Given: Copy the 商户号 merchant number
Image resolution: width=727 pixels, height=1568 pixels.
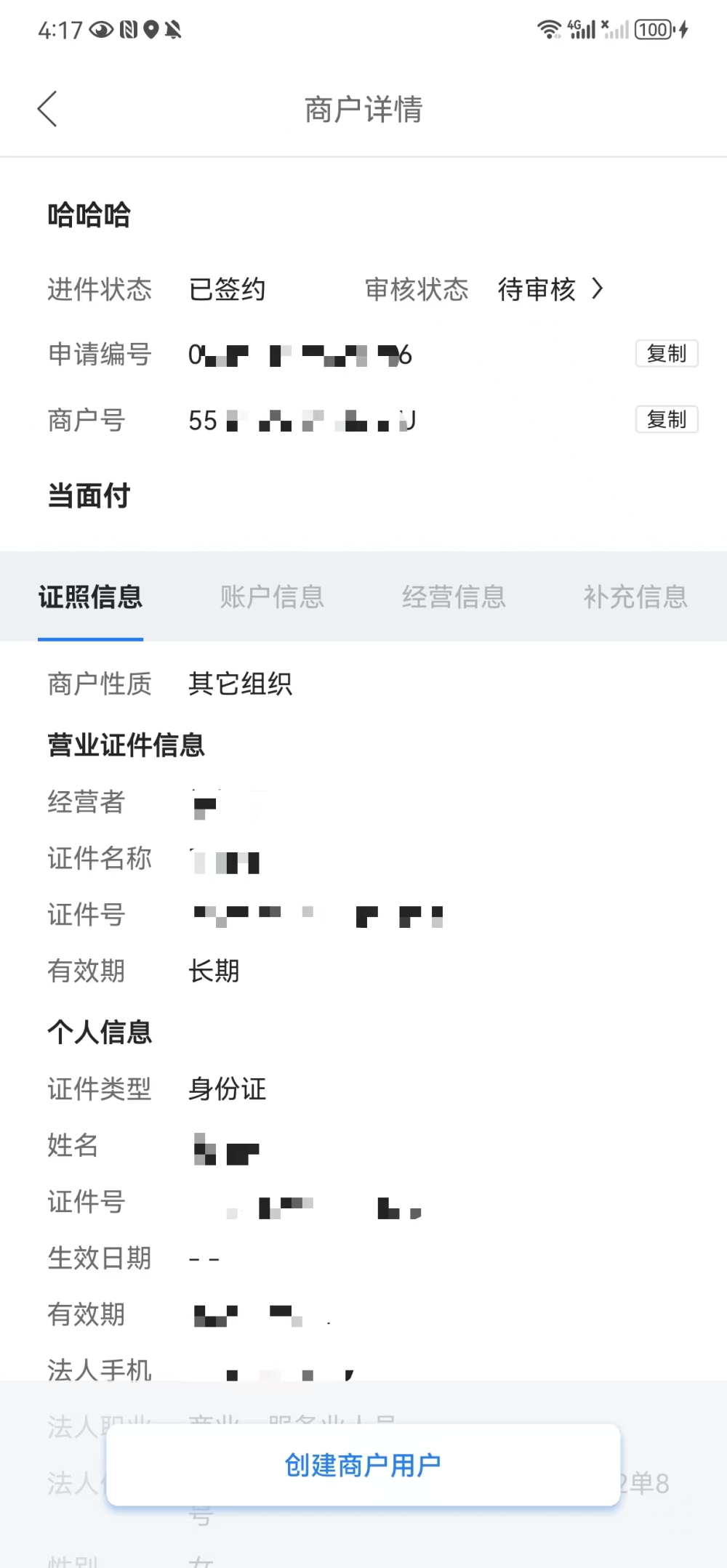Looking at the screenshot, I should (666, 419).
